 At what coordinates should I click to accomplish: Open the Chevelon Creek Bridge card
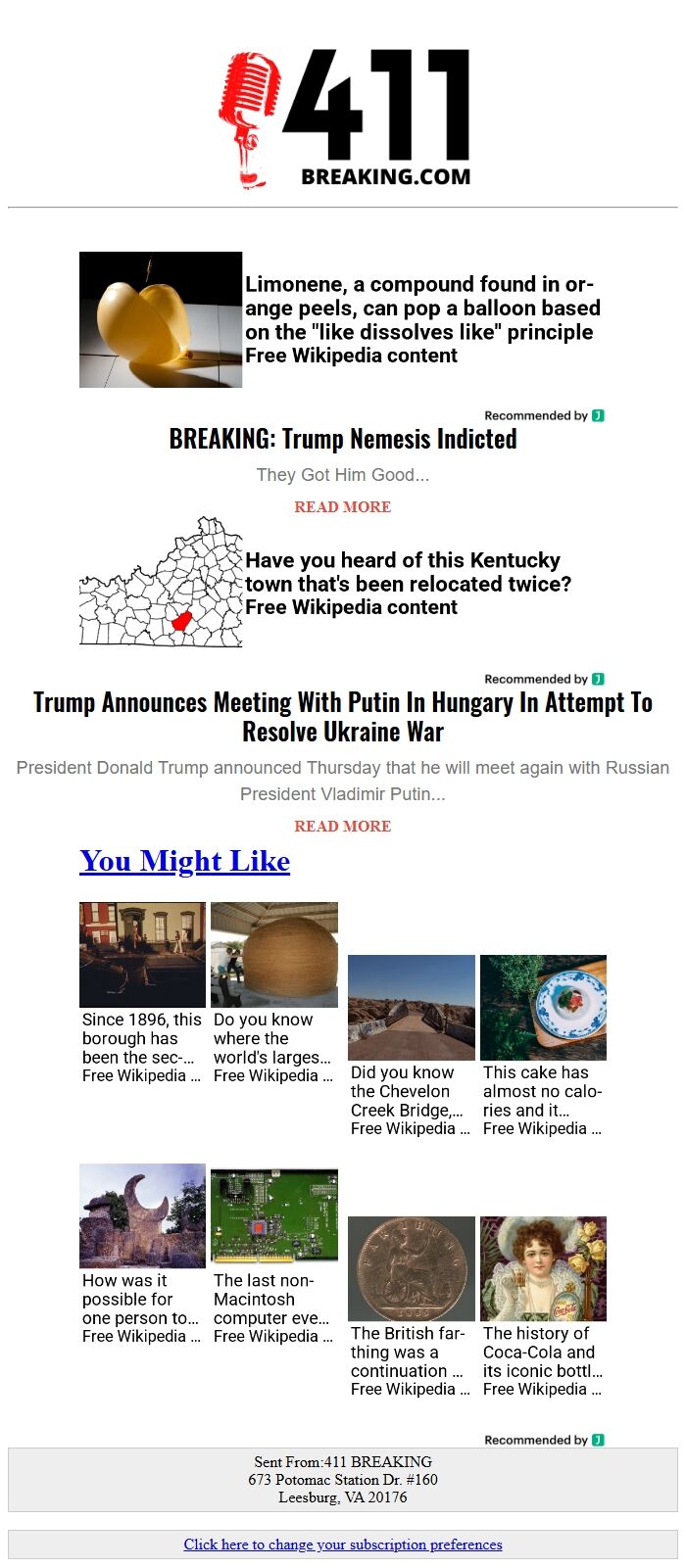[x=412, y=1046]
